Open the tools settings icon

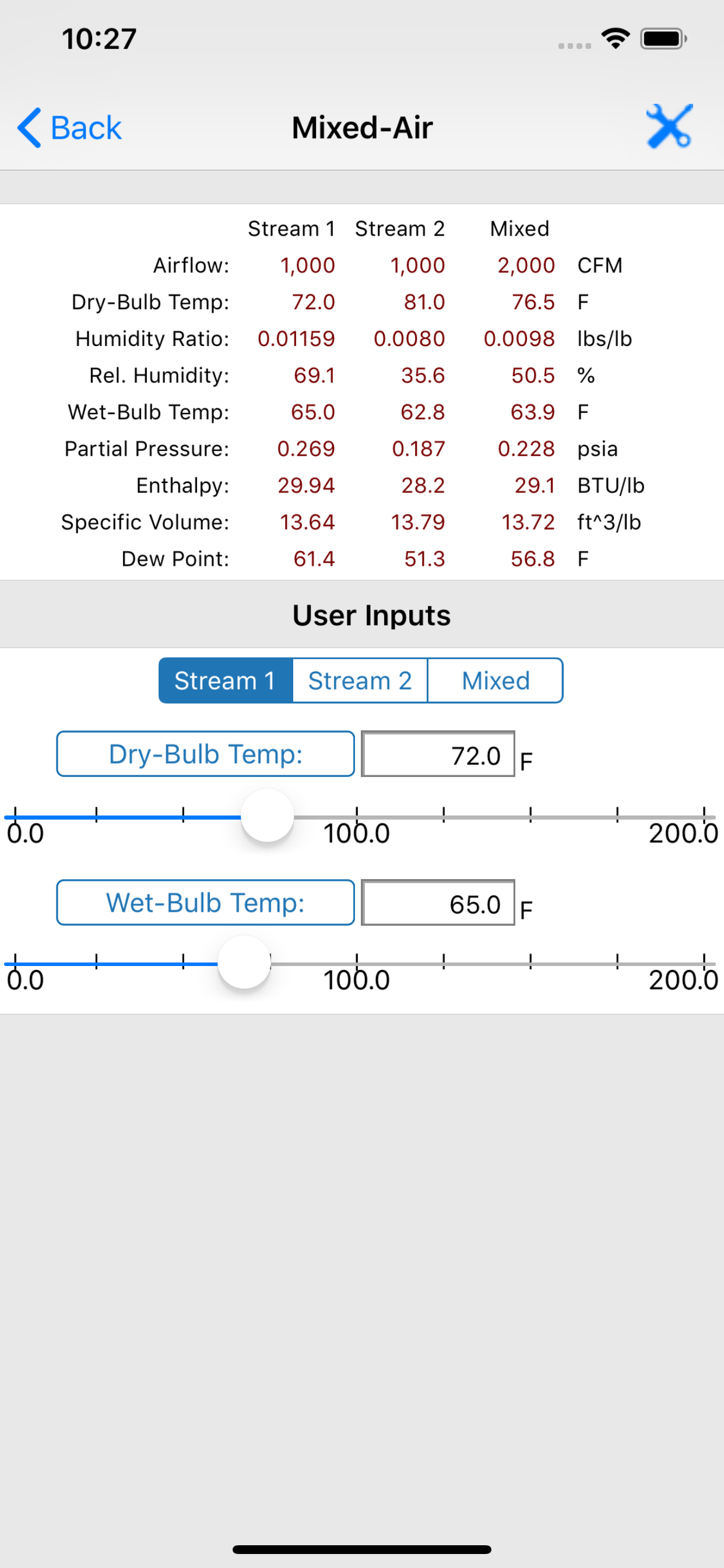tap(669, 127)
